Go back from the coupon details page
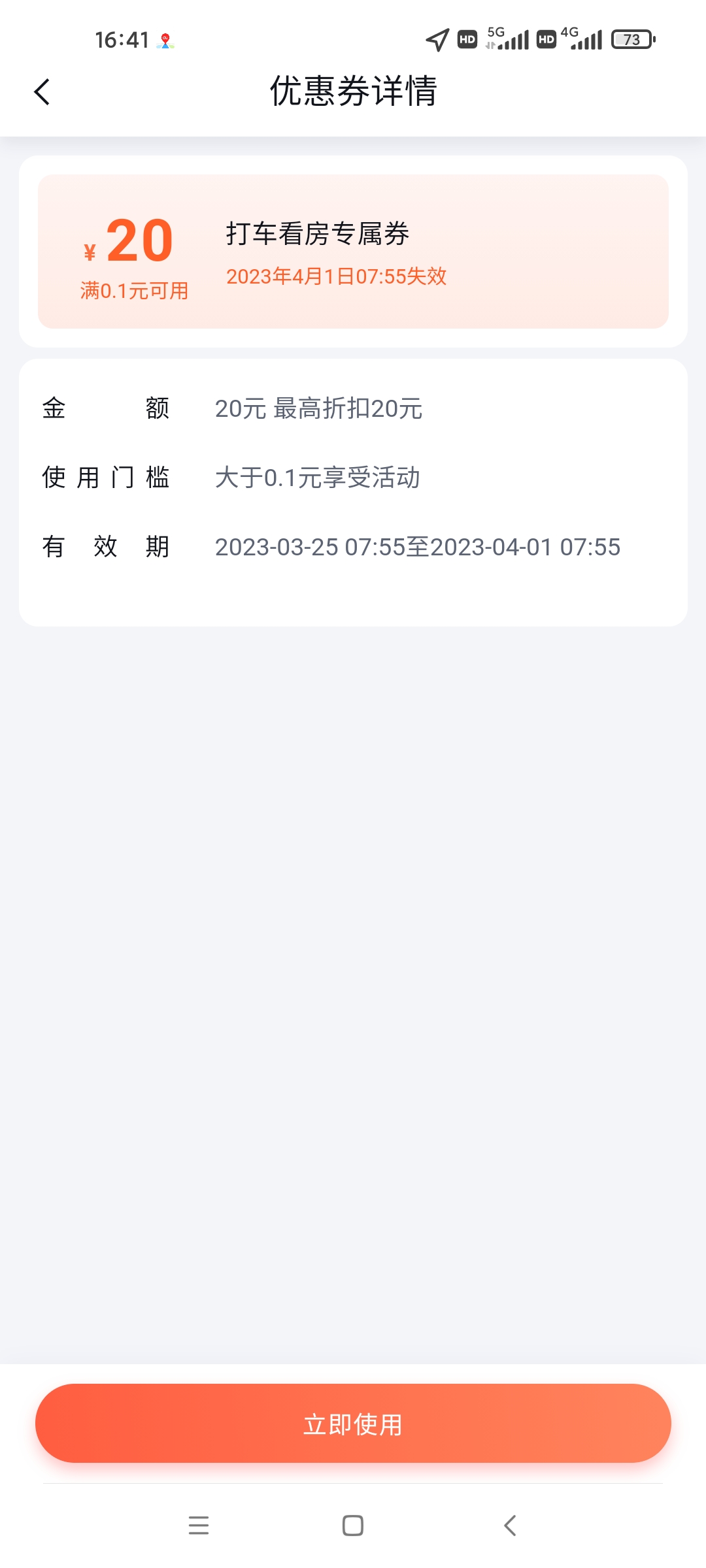Image resolution: width=706 pixels, height=1568 pixels. pyautogui.click(x=42, y=91)
